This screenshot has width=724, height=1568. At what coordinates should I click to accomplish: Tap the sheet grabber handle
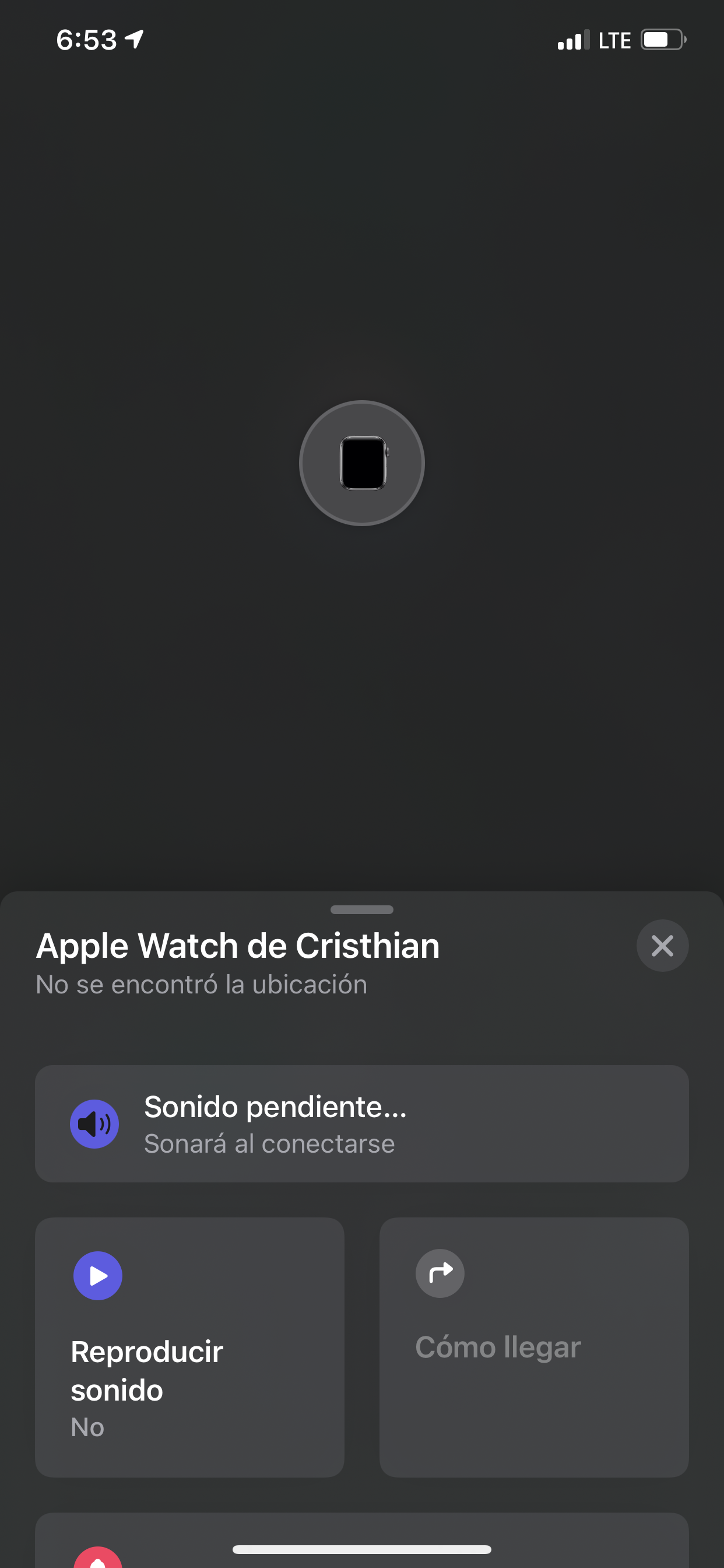(x=362, y=909)
